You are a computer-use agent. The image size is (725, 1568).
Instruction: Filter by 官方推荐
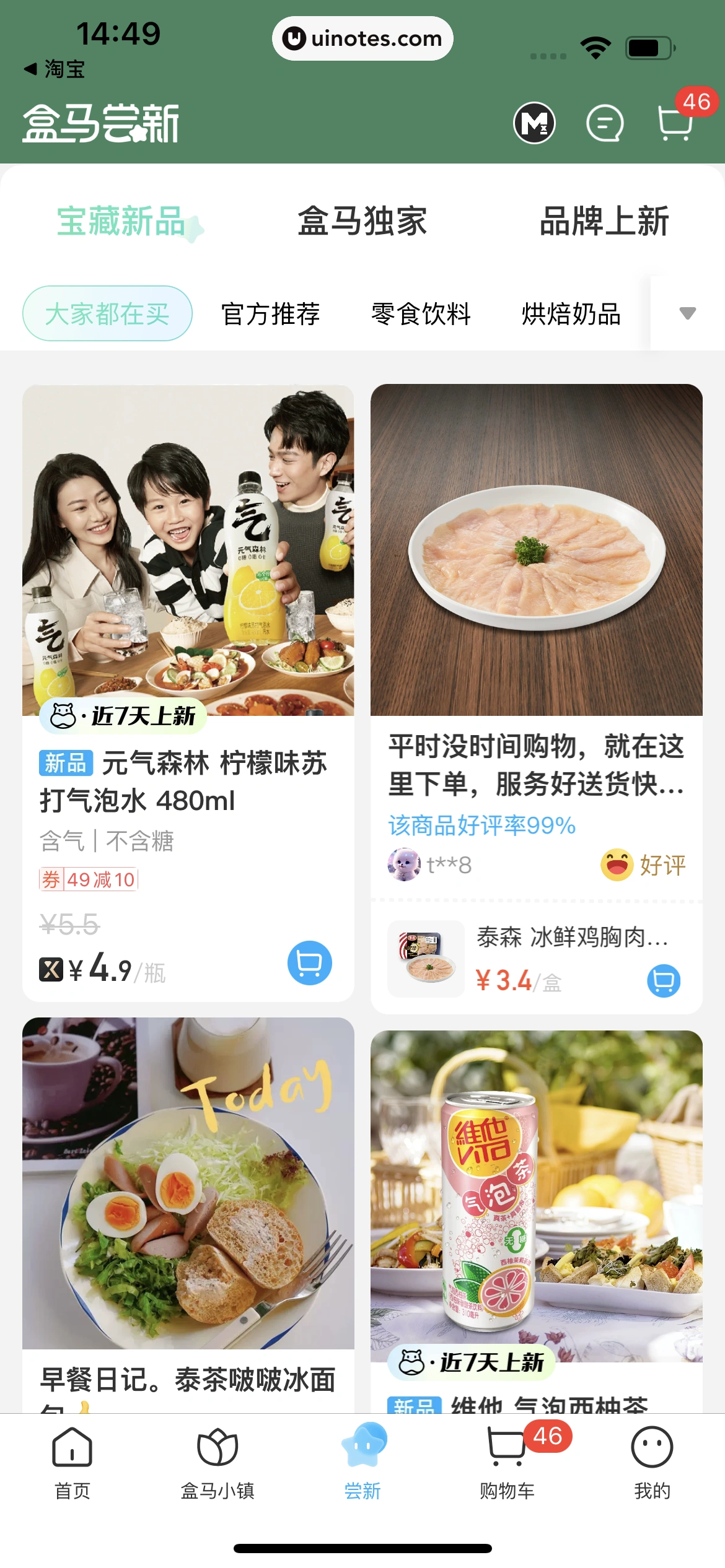coord(271,313)
